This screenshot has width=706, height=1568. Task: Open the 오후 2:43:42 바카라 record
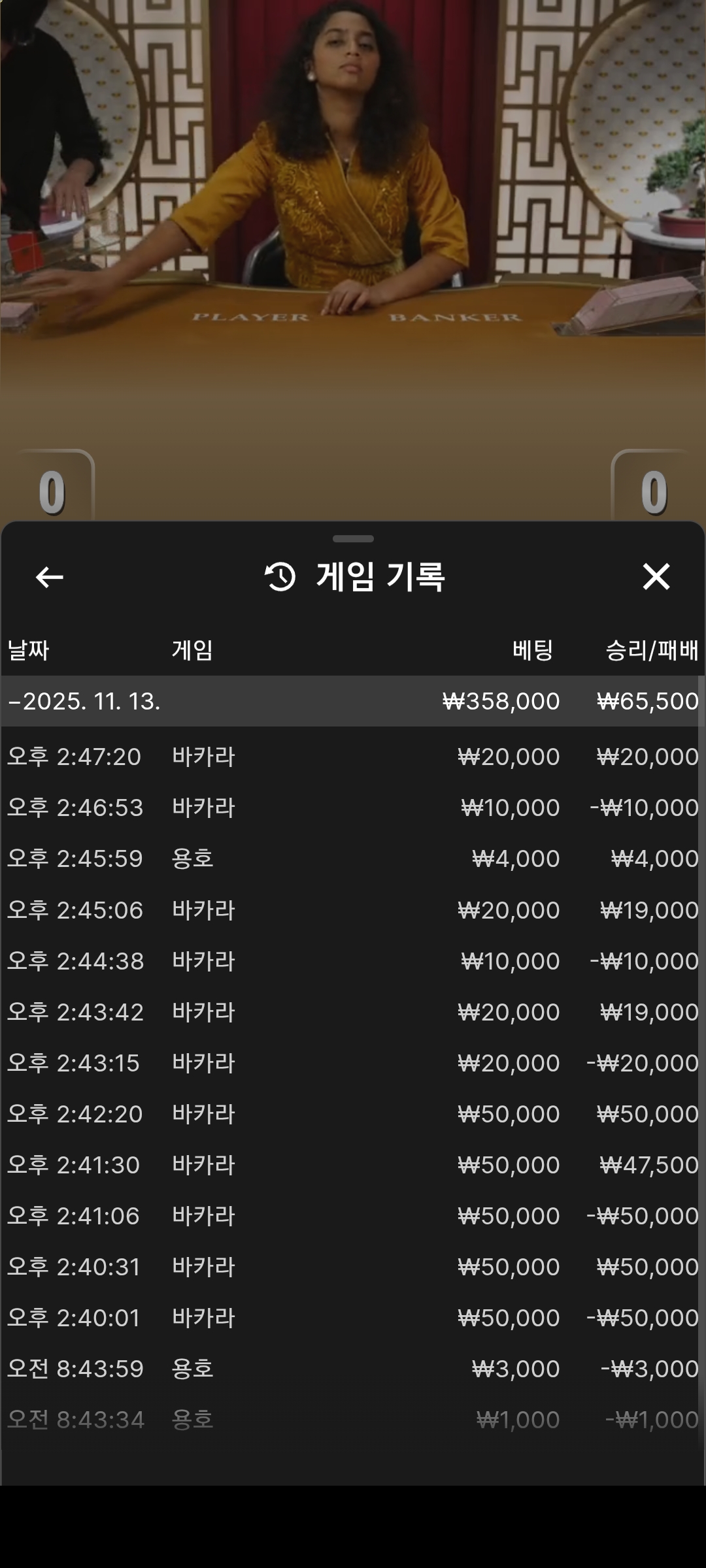coord(352,1012)
